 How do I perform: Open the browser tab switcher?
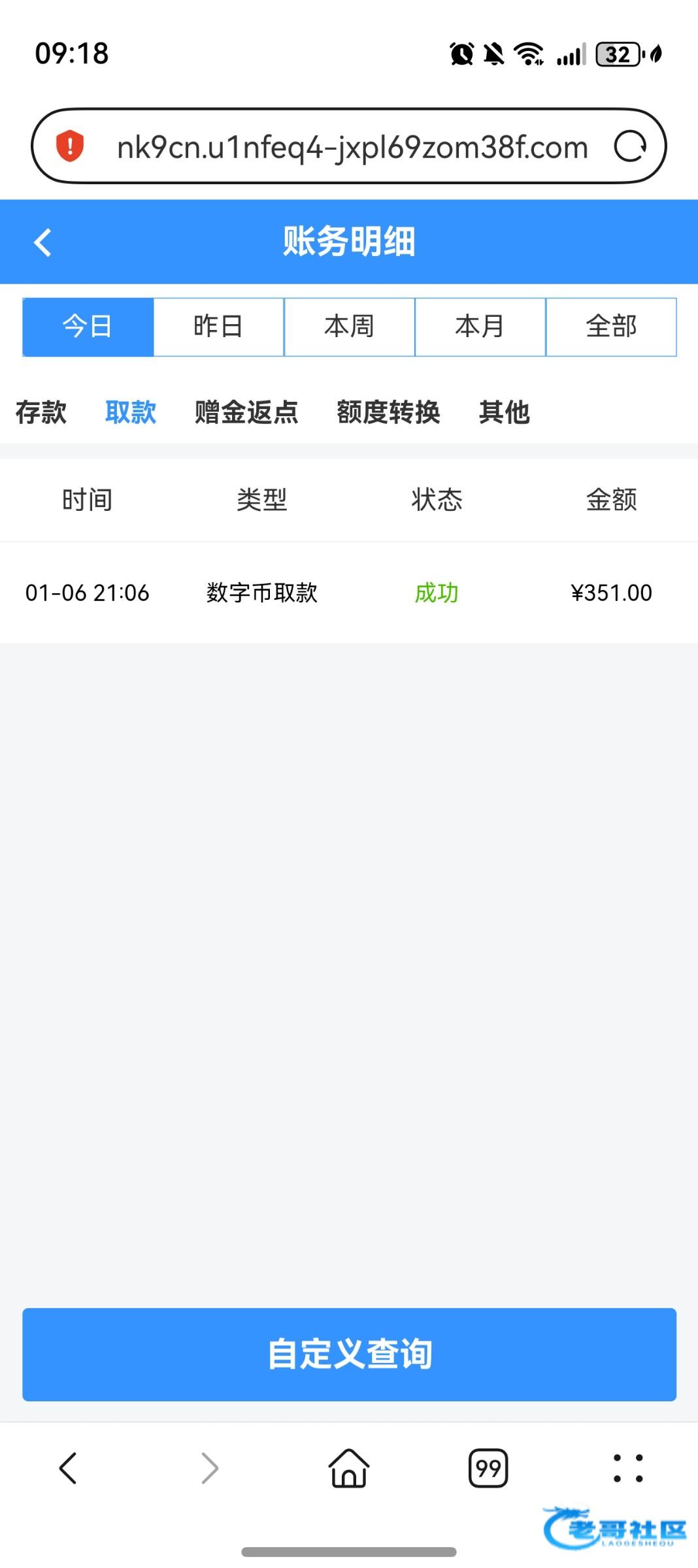click(488, 1469)
